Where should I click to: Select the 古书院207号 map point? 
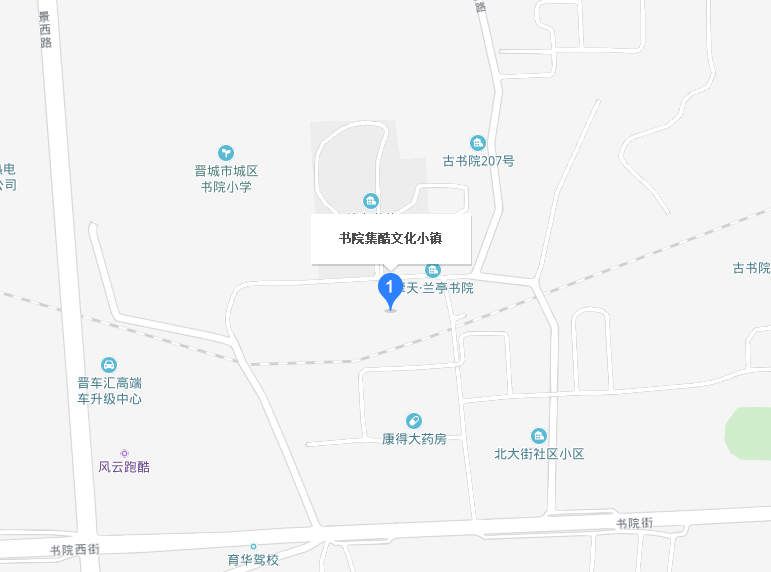tap(478, 143)
